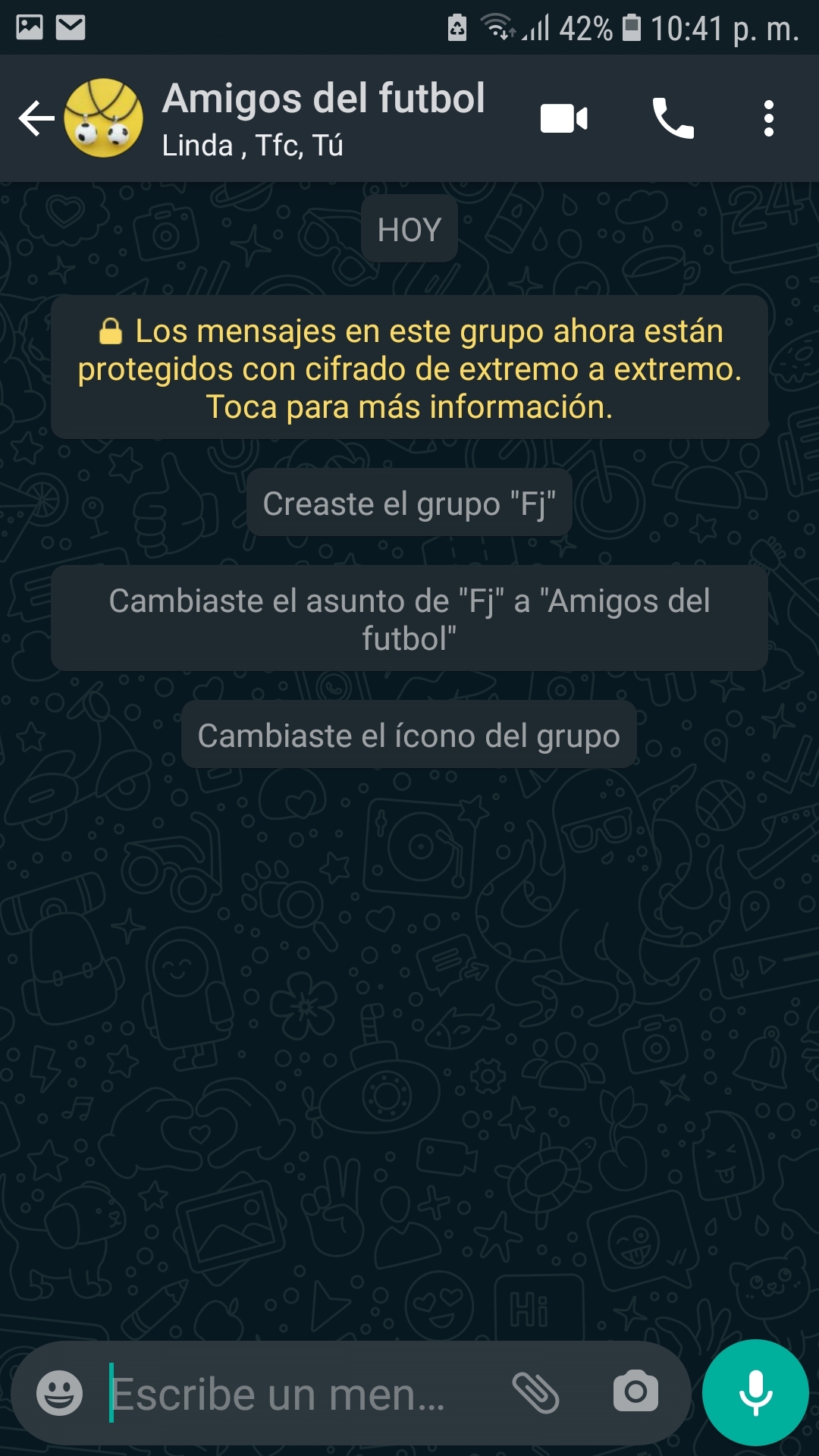Tap the encryption notice for more information
Image resolution: width=819 pixels, height=1456 pixels.
click(x=409, y=368)
